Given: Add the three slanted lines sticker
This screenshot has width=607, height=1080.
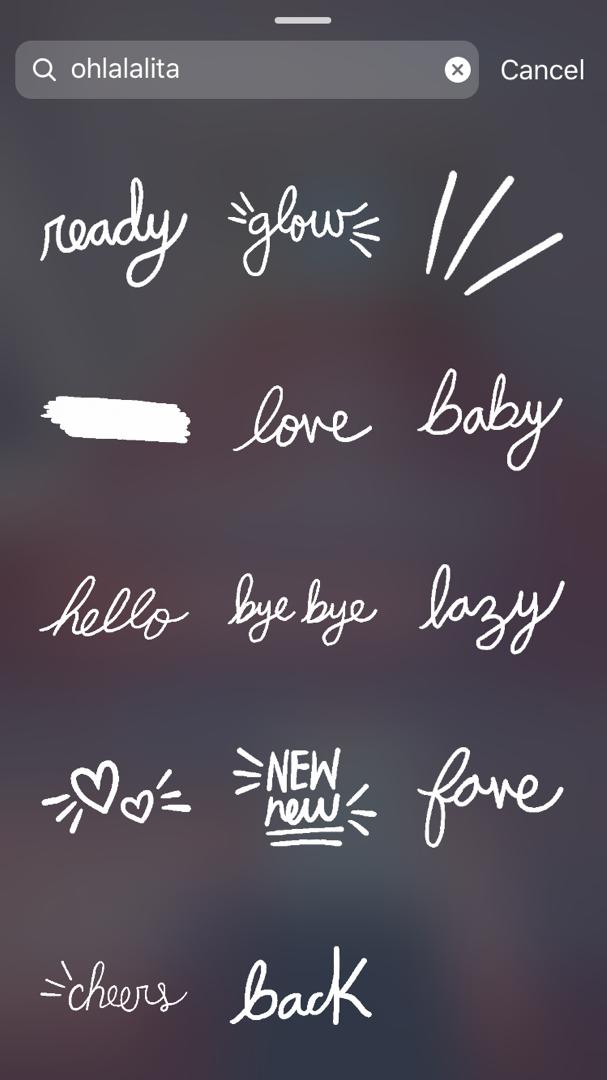Looking at the screenshot, I should [492, 232].
